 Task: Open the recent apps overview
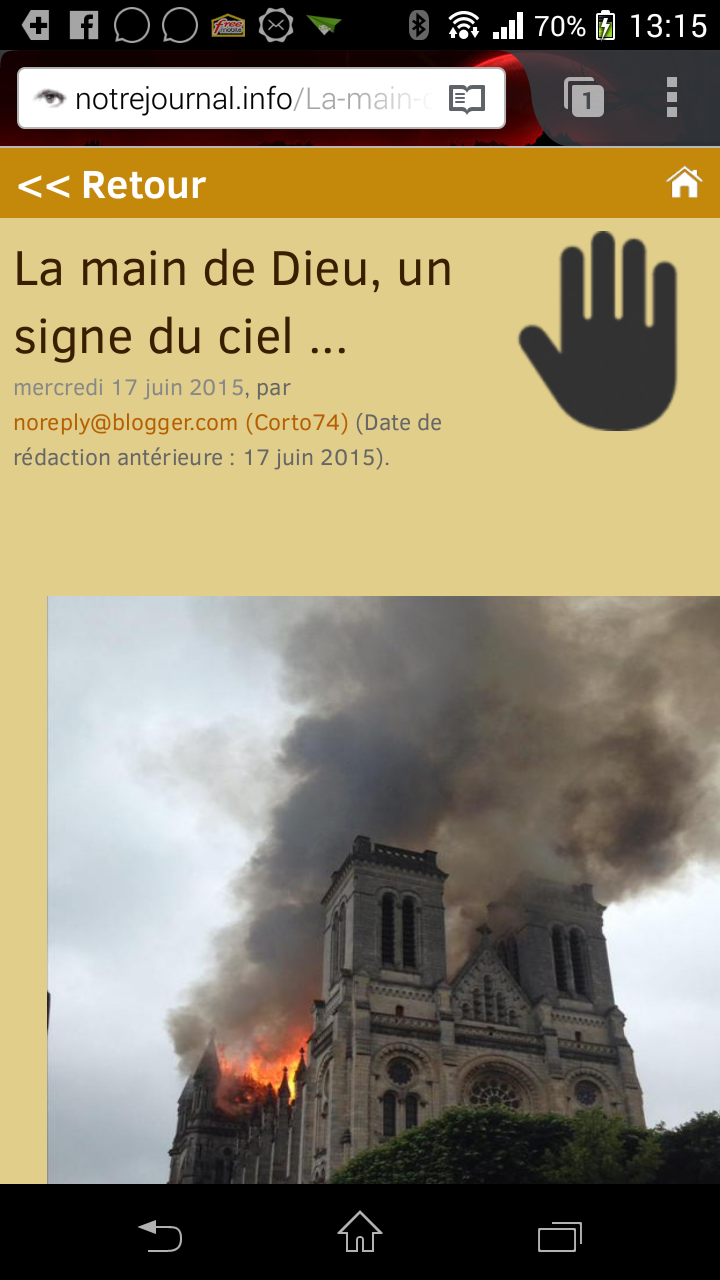(x=560, y=1236)
